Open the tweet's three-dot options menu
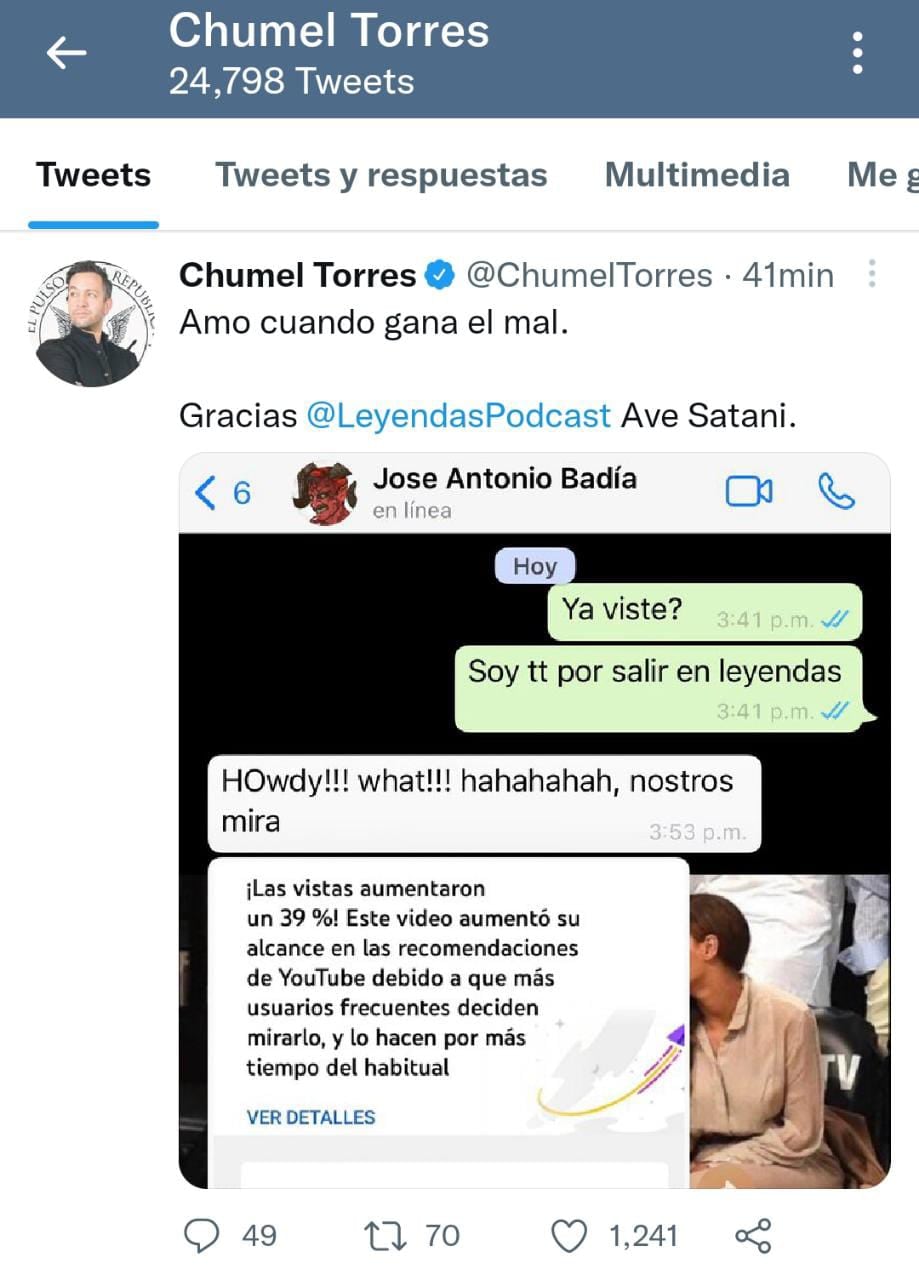Image resolution: width=919 pixels, height=1280 pixels. pos(874,275)
